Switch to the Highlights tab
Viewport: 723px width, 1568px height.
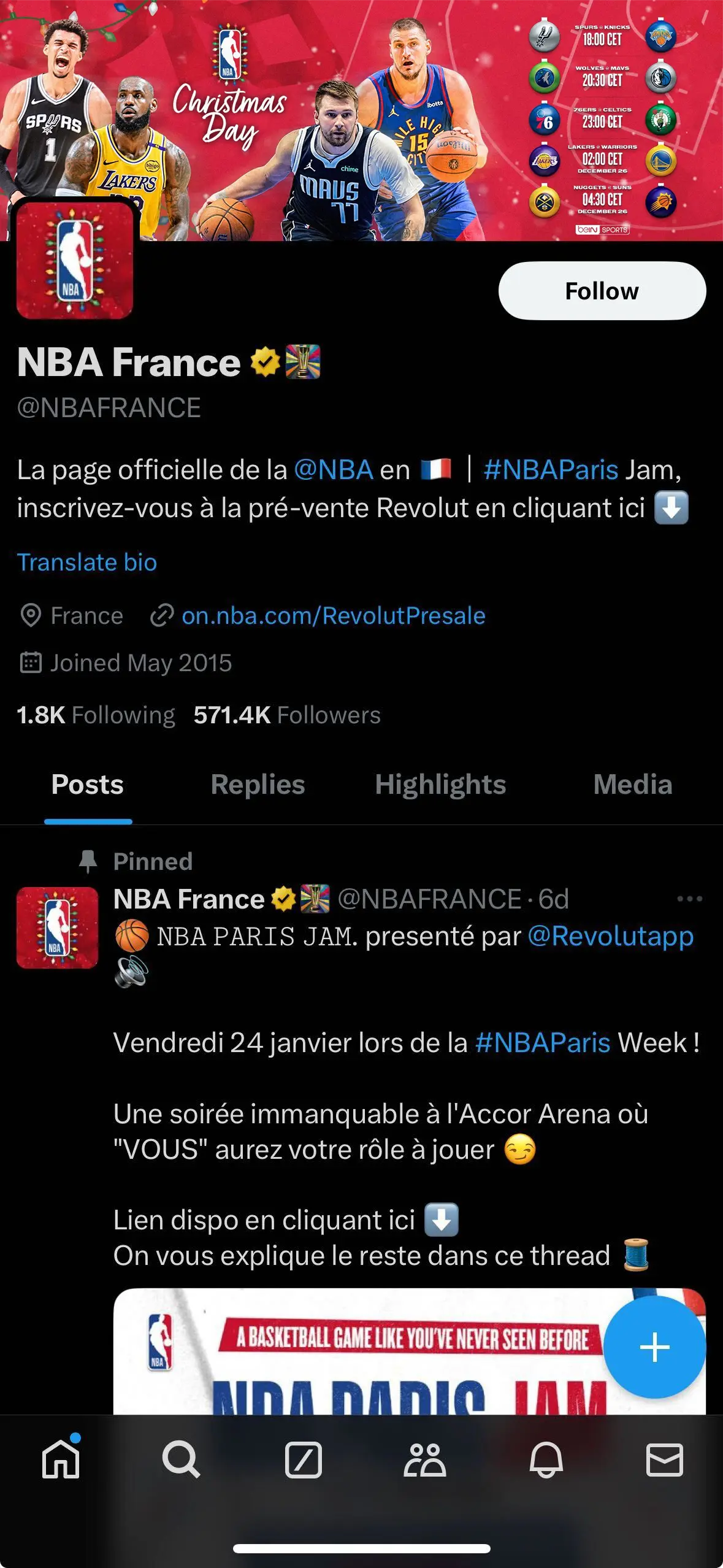440,785
